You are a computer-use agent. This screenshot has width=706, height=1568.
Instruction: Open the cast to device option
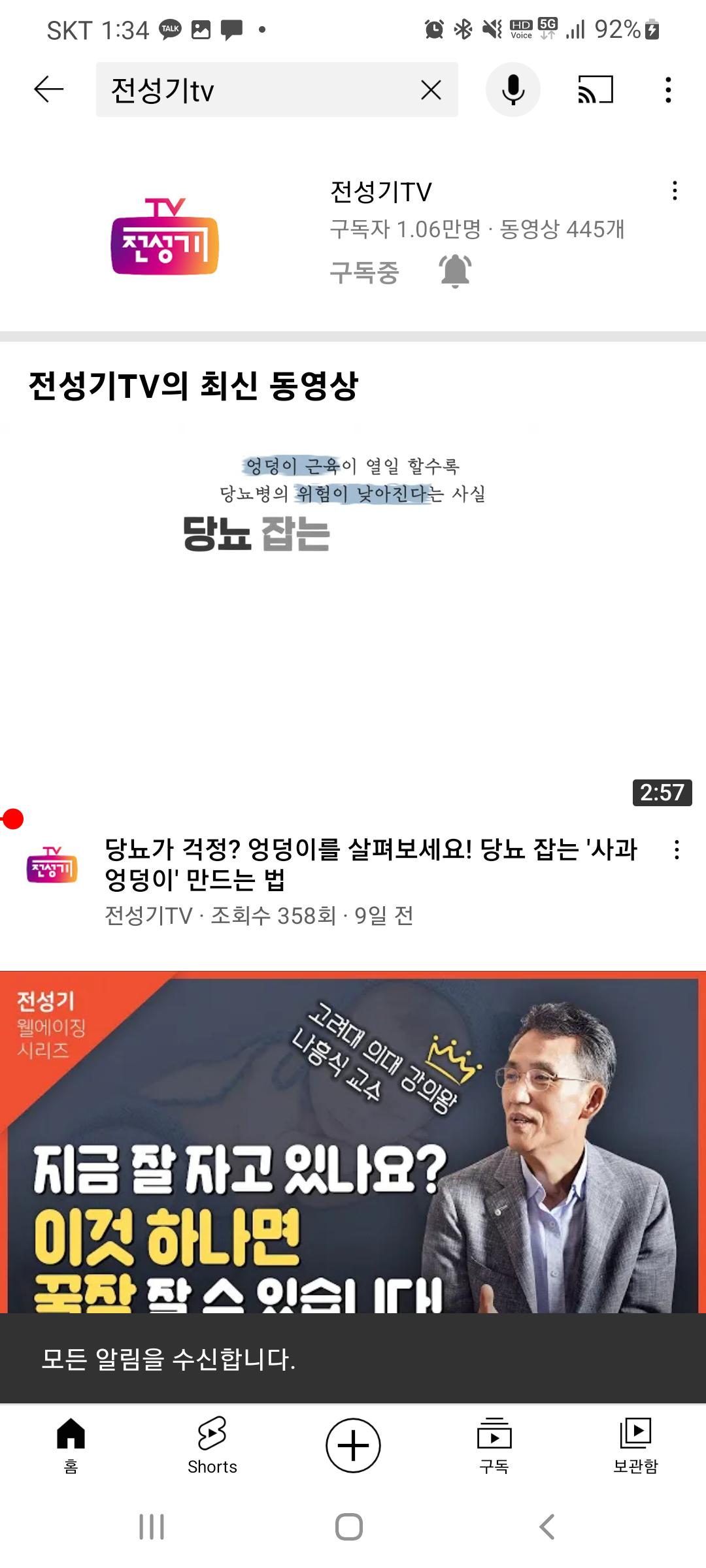tap(595, 90)
